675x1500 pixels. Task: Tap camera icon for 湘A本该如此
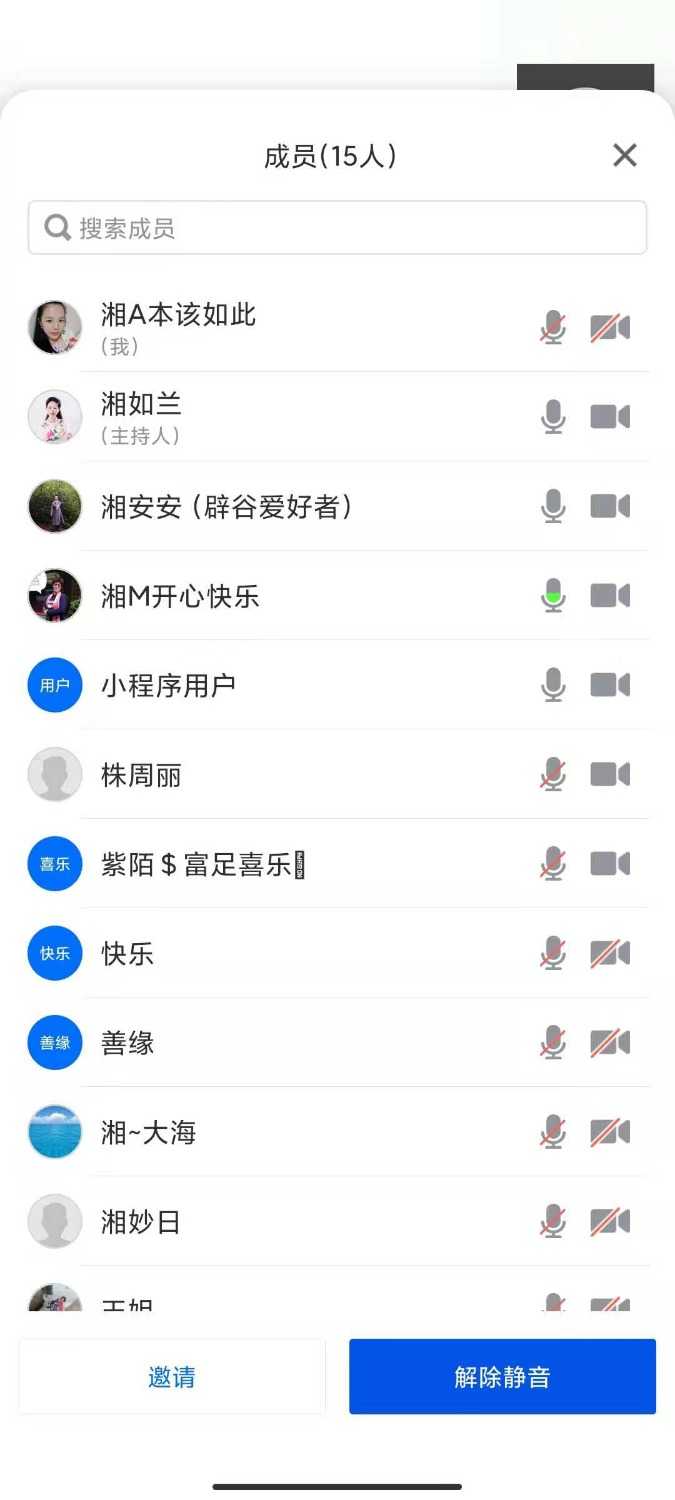click(610, 328)
